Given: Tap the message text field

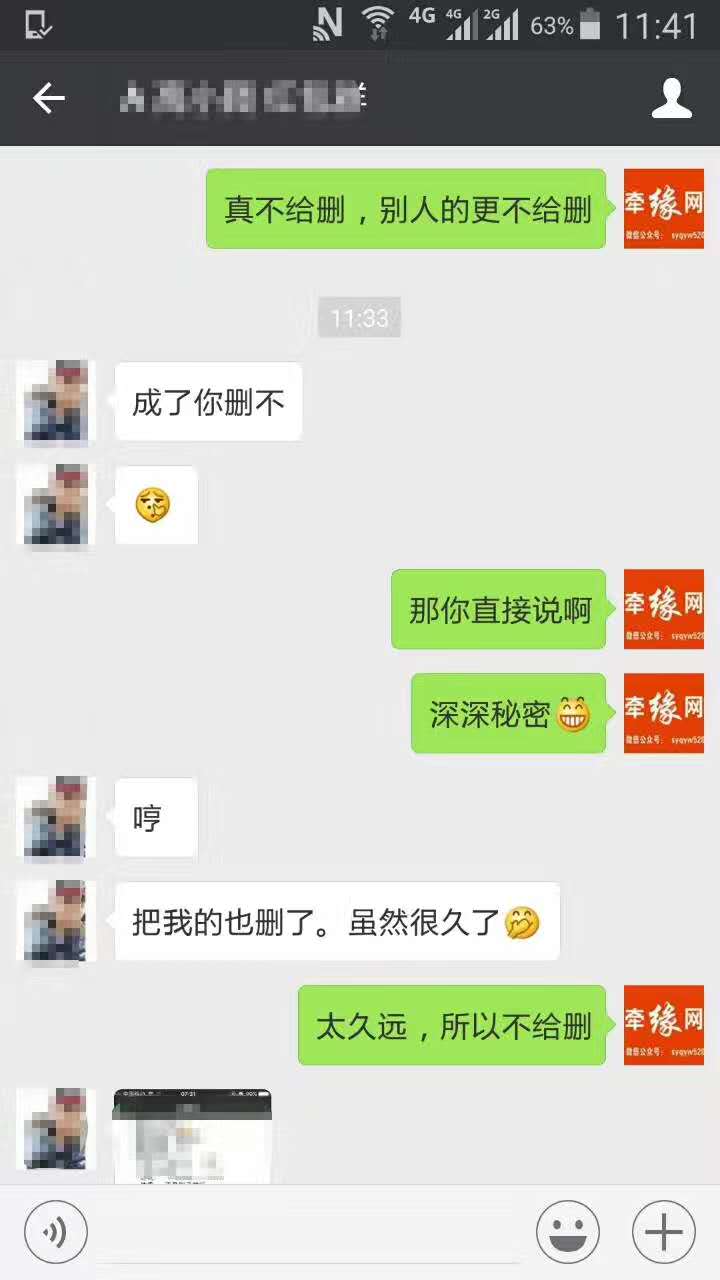Looking at the screenshot, I should click(310, 1231).
